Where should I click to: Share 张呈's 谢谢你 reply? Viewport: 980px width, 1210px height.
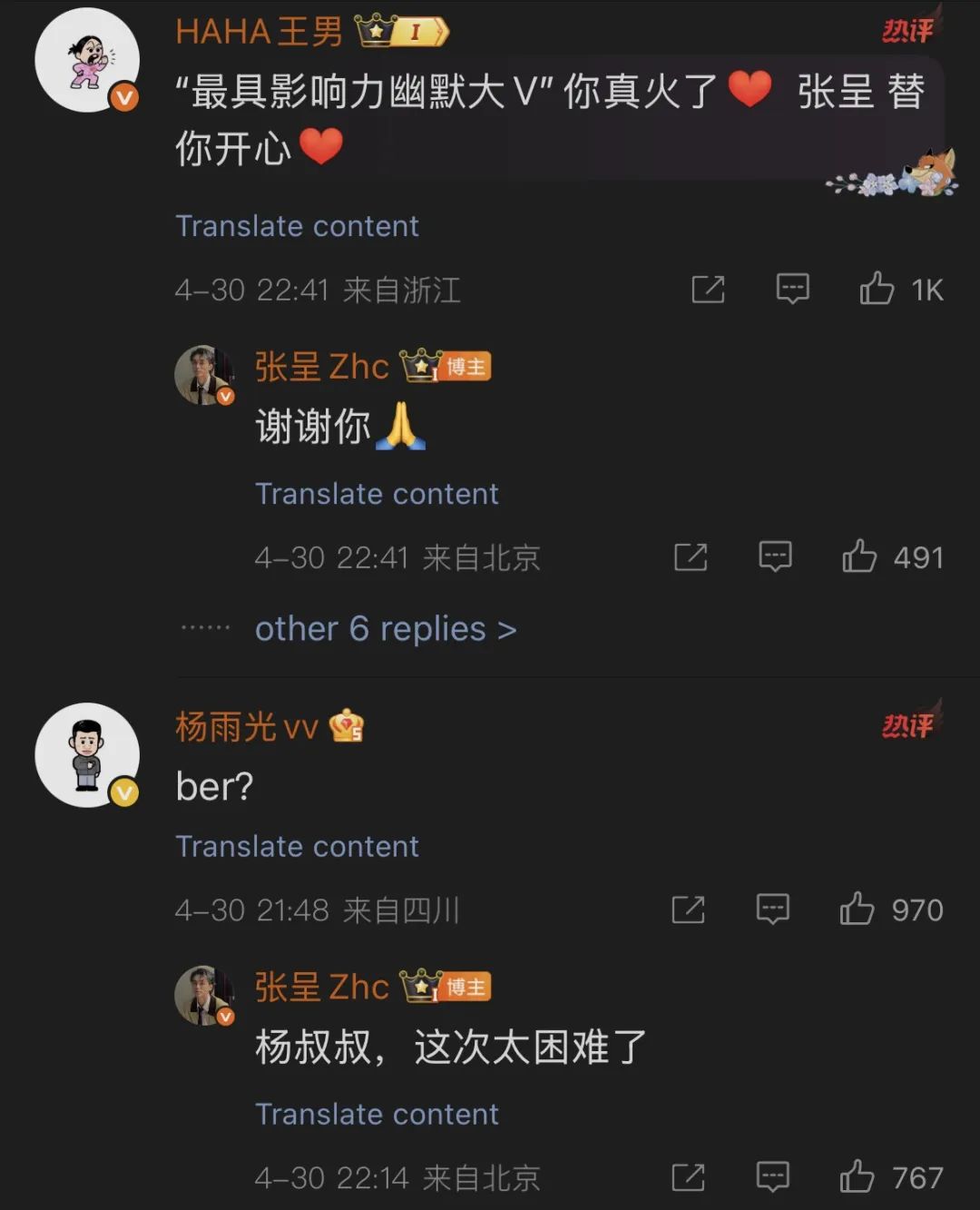[691, 556]
